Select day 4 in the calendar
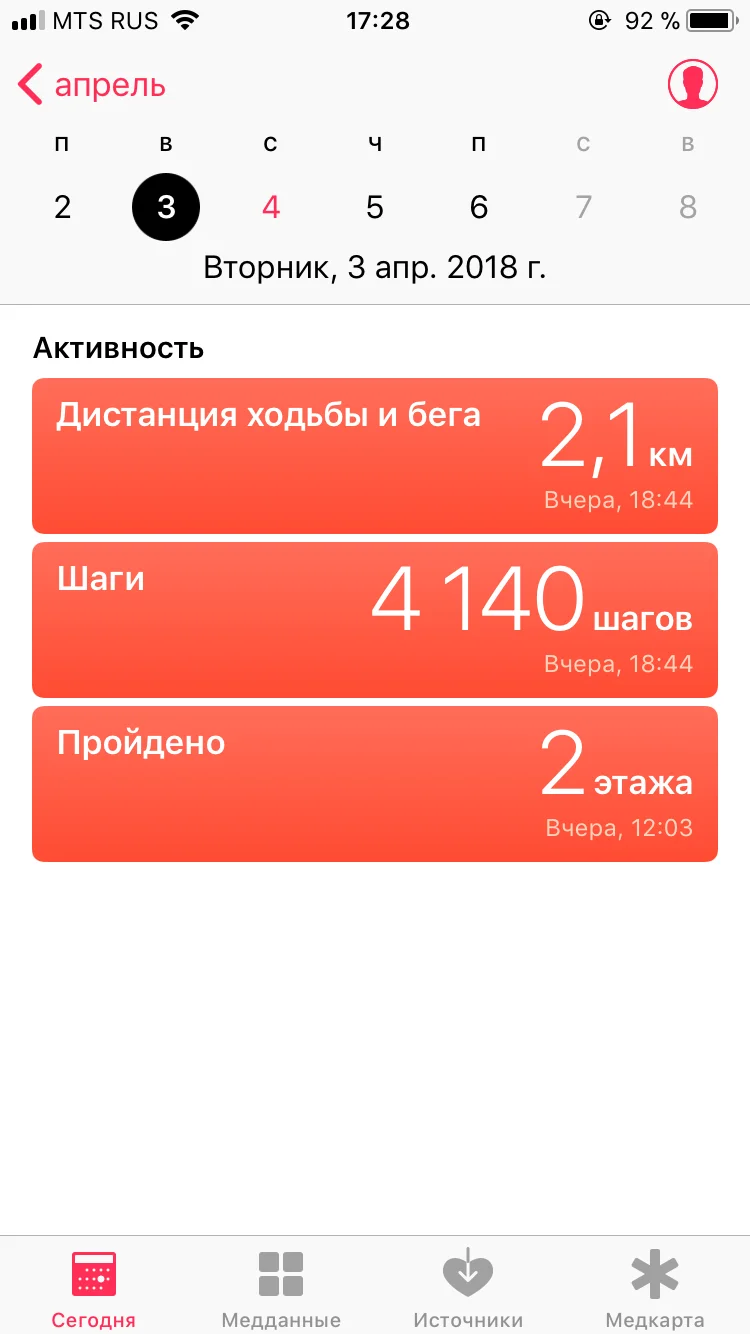 pos(270,208)
